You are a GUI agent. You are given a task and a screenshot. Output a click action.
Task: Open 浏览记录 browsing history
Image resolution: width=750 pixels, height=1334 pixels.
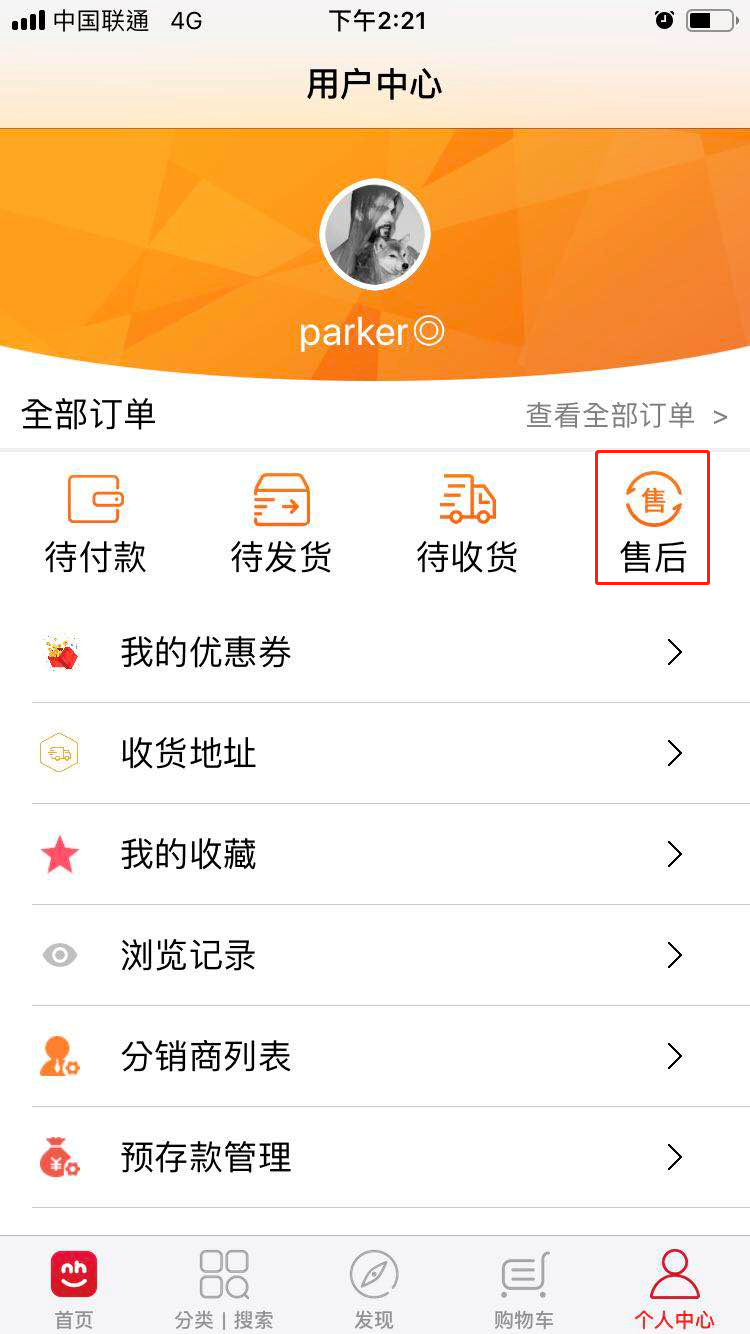(x=375, y=955)
